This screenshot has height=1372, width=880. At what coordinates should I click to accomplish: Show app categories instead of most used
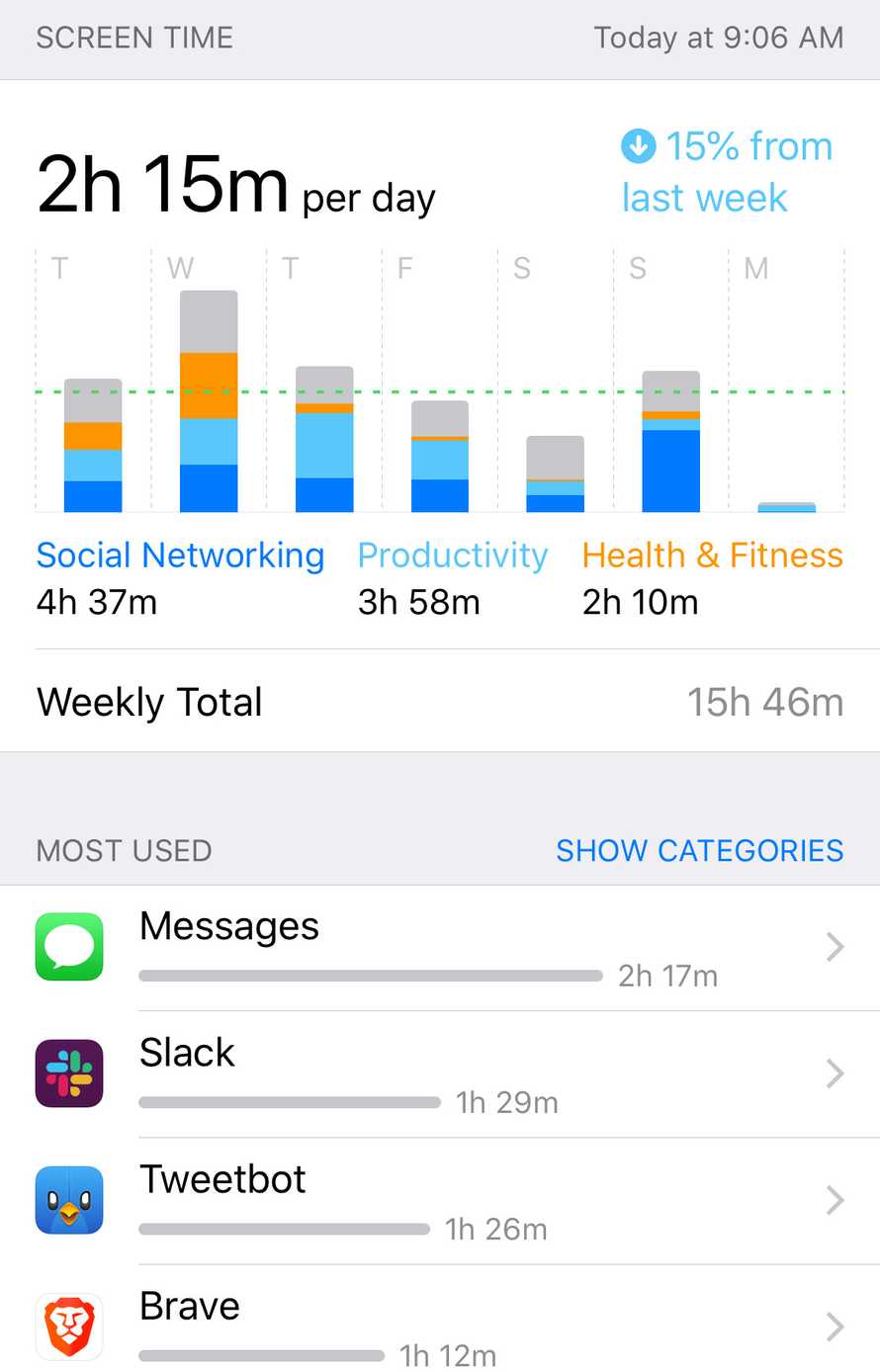click(x=699, y=850)
